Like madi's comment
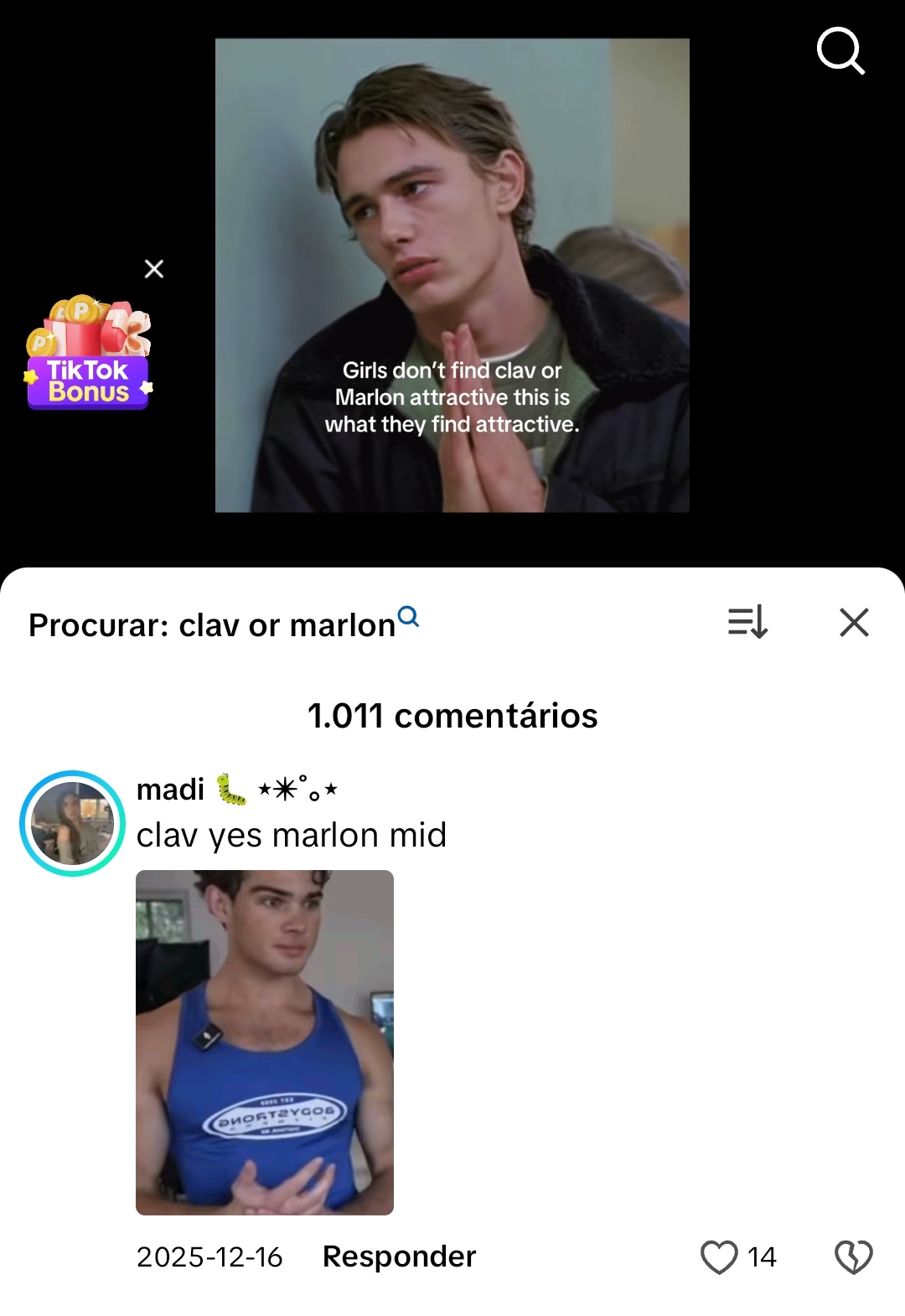905x1316 pixels. (x=719, y=1256)
